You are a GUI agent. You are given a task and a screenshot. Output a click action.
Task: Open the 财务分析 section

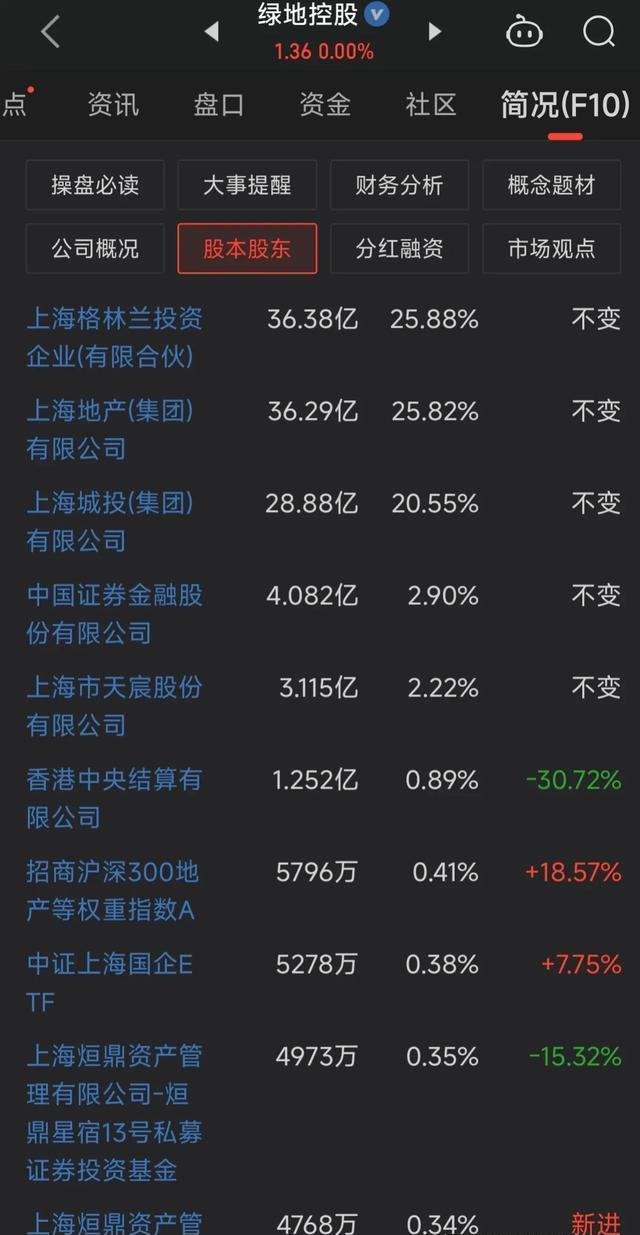point(399,185)
